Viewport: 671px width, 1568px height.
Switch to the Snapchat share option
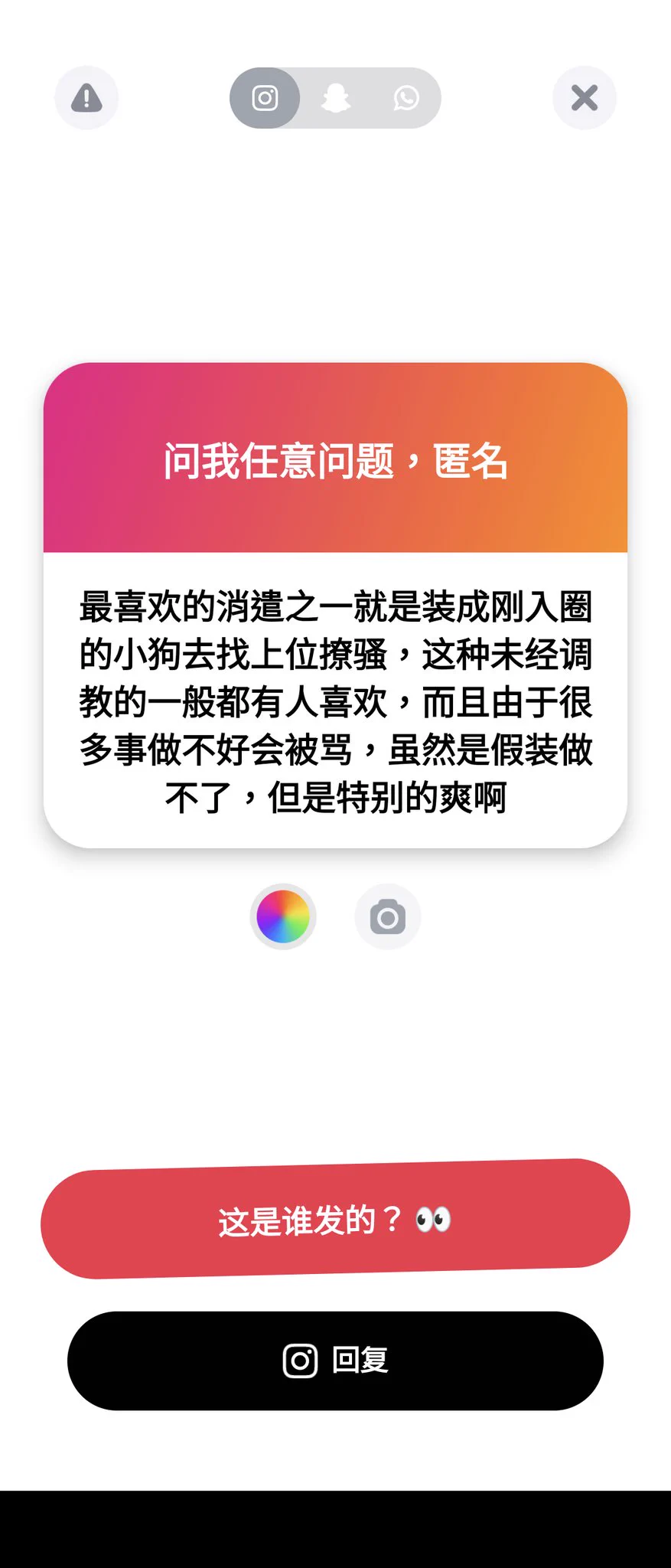pos(336,98)
